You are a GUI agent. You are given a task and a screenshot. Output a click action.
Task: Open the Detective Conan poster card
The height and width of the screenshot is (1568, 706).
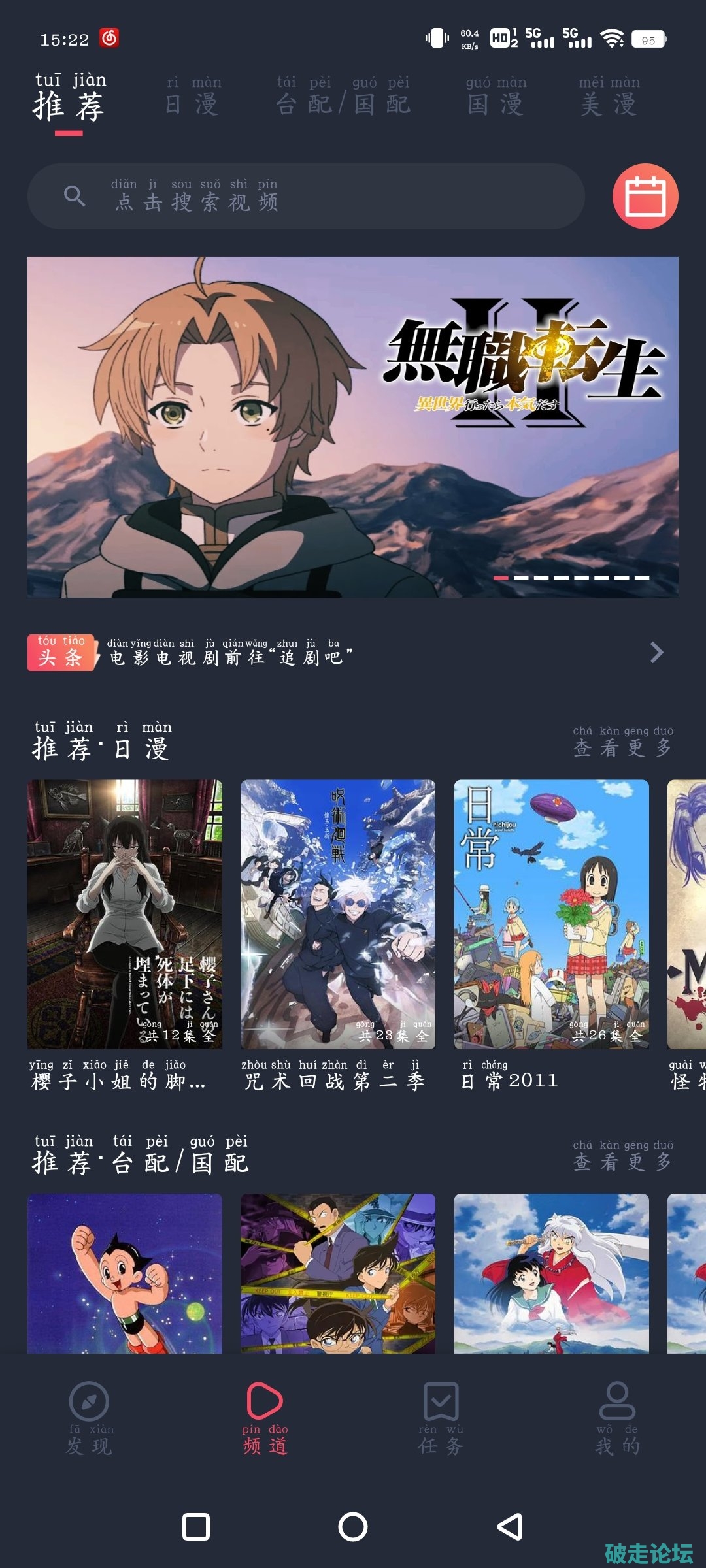coord(338,1273)
